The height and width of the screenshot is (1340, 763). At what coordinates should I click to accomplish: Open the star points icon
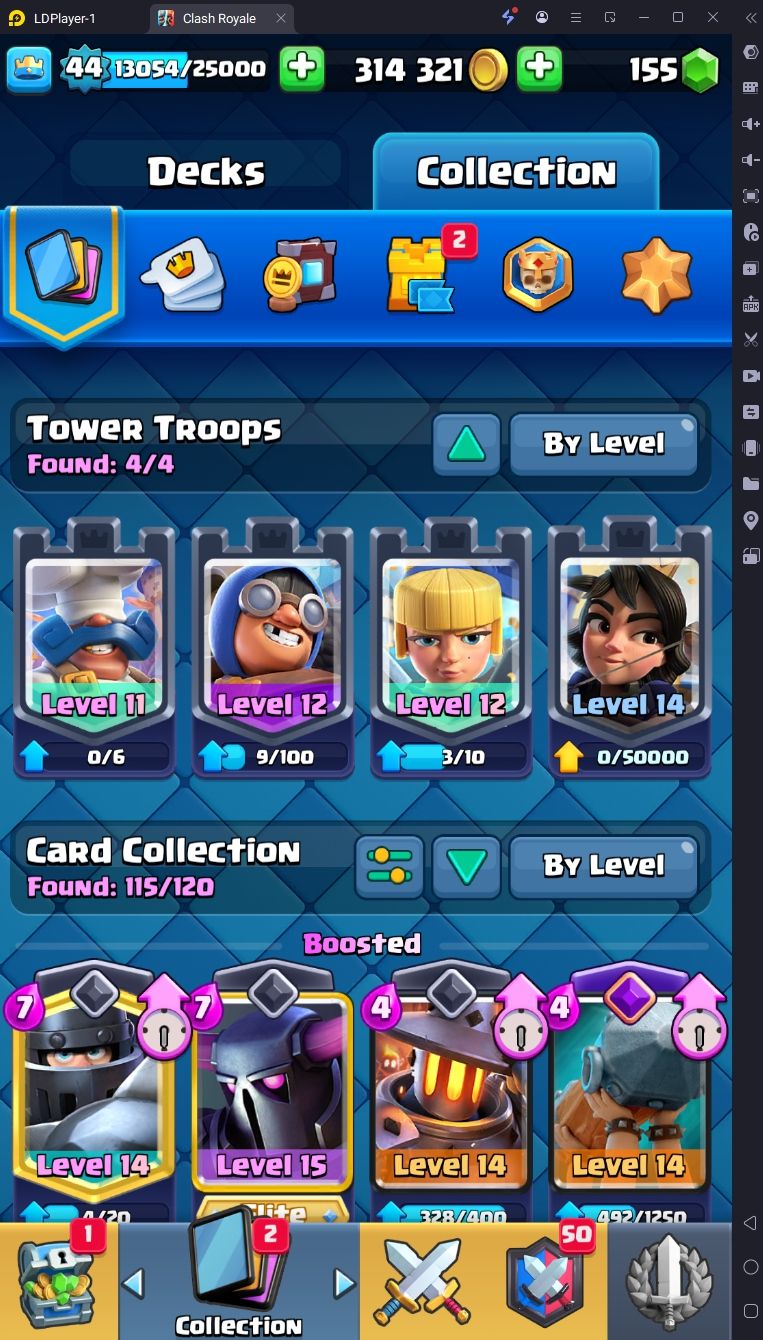pyautogui.click(x=656, y=275)
